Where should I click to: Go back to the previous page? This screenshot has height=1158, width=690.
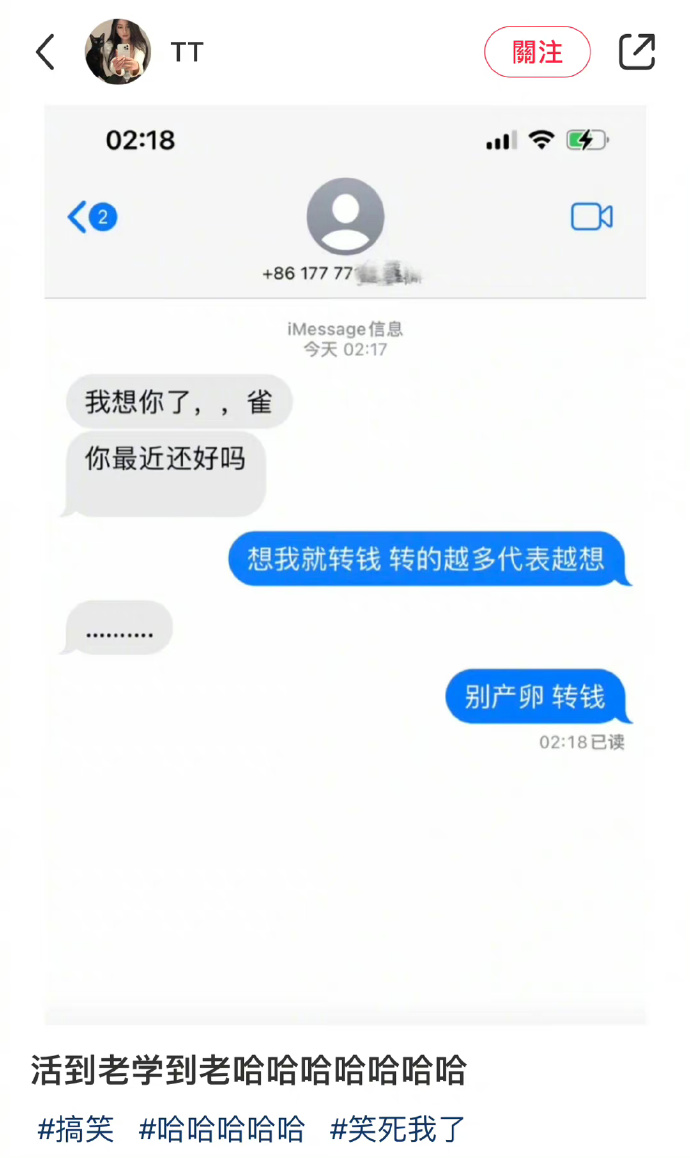(x=45, y=52)
